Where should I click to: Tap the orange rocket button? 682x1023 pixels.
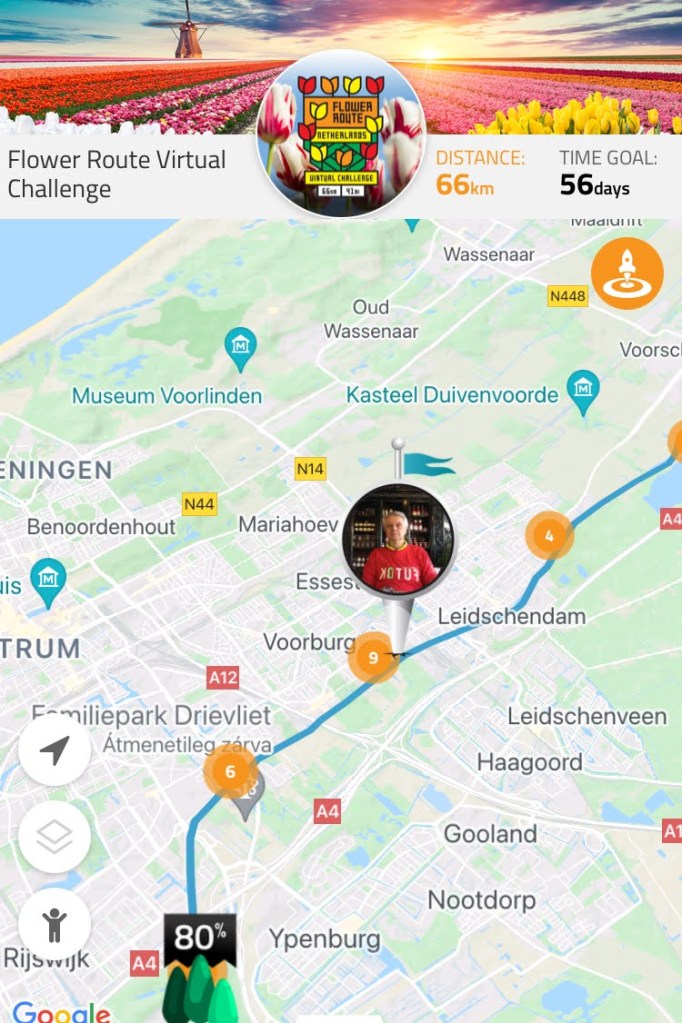coord(627,273)
